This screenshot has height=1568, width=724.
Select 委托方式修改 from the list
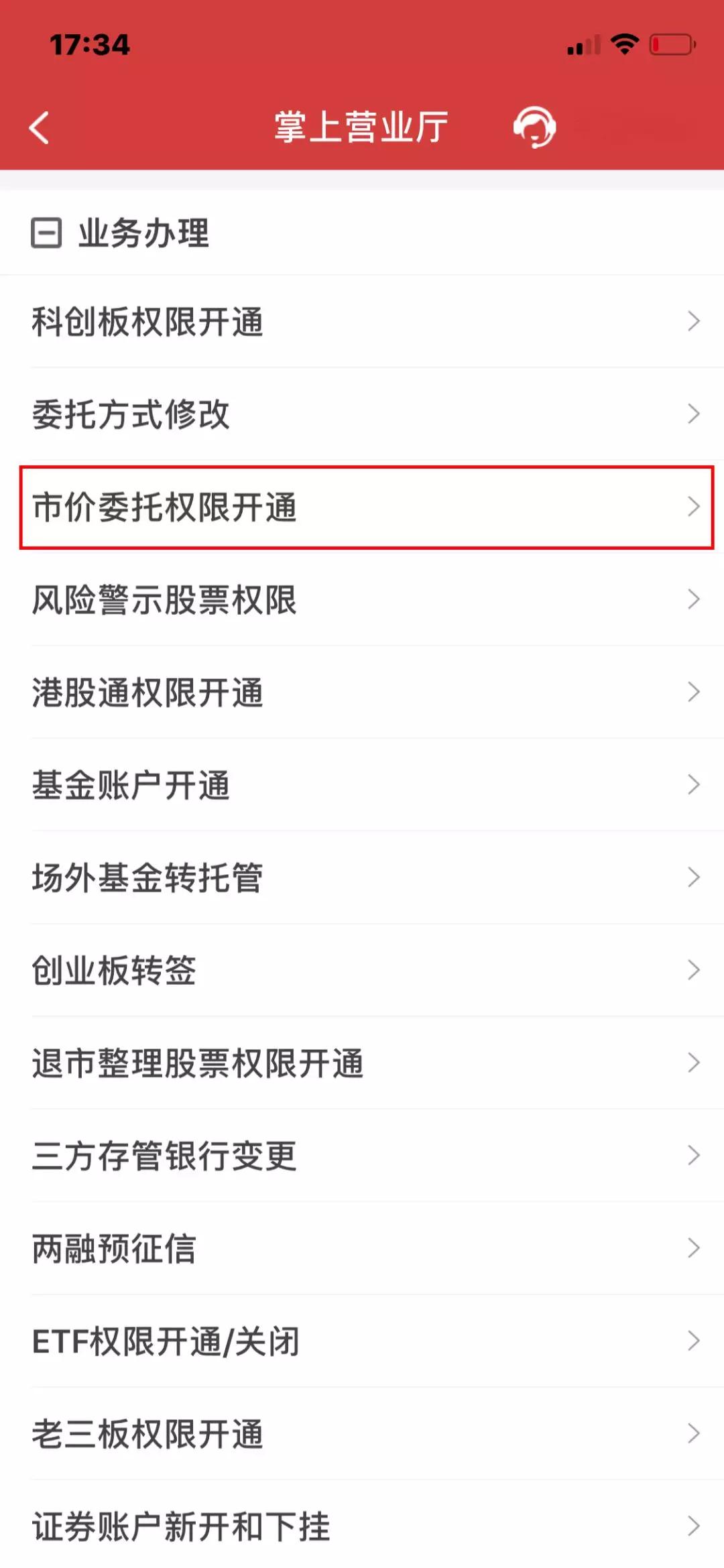pyautogui.click(x=131, y=416)
